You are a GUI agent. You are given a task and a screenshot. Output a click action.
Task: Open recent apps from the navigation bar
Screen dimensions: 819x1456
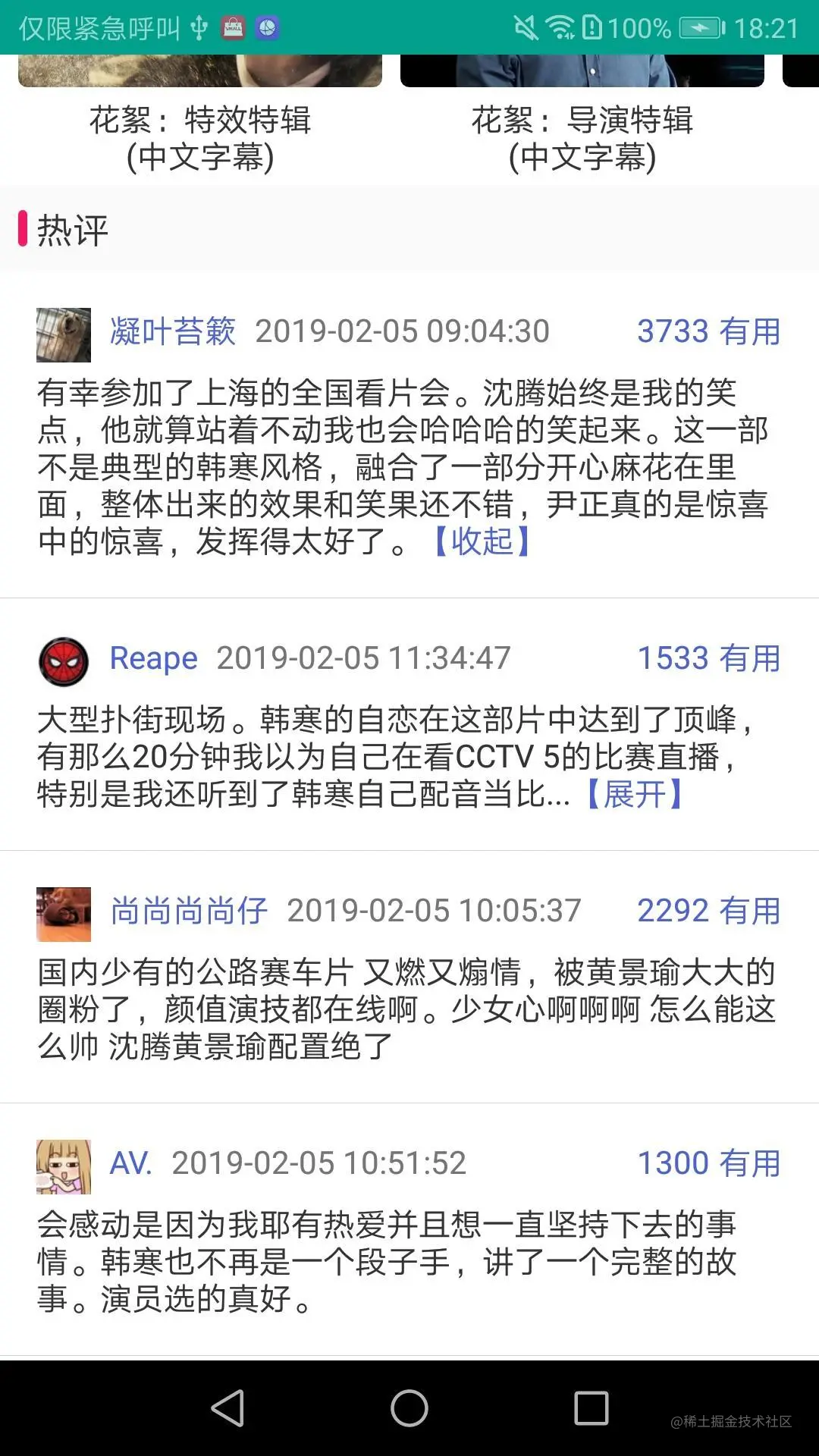591,1408
